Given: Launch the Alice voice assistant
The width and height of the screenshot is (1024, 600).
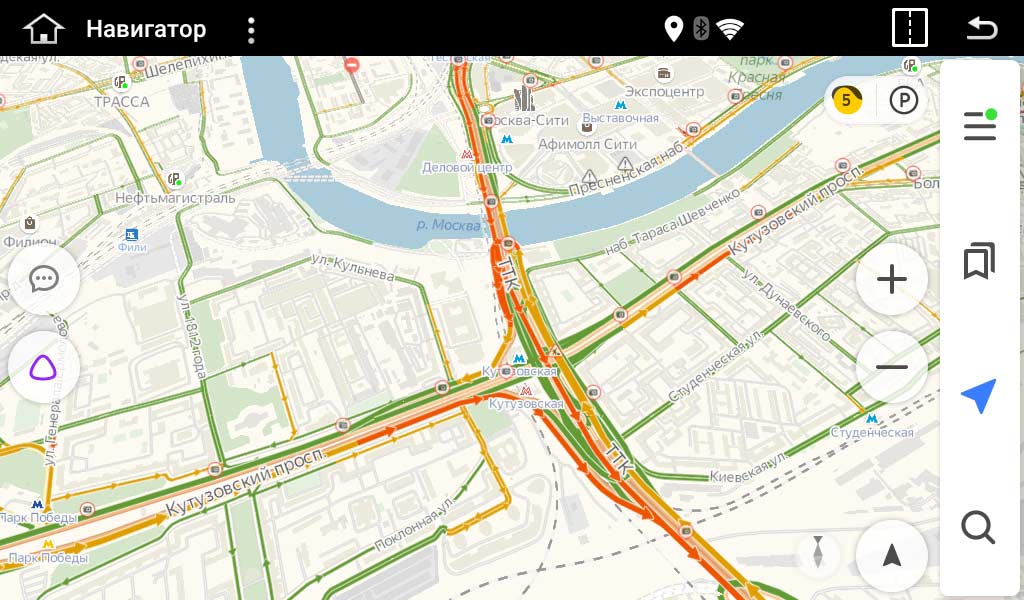Looking at the screenshot, I should pos(44,367).
